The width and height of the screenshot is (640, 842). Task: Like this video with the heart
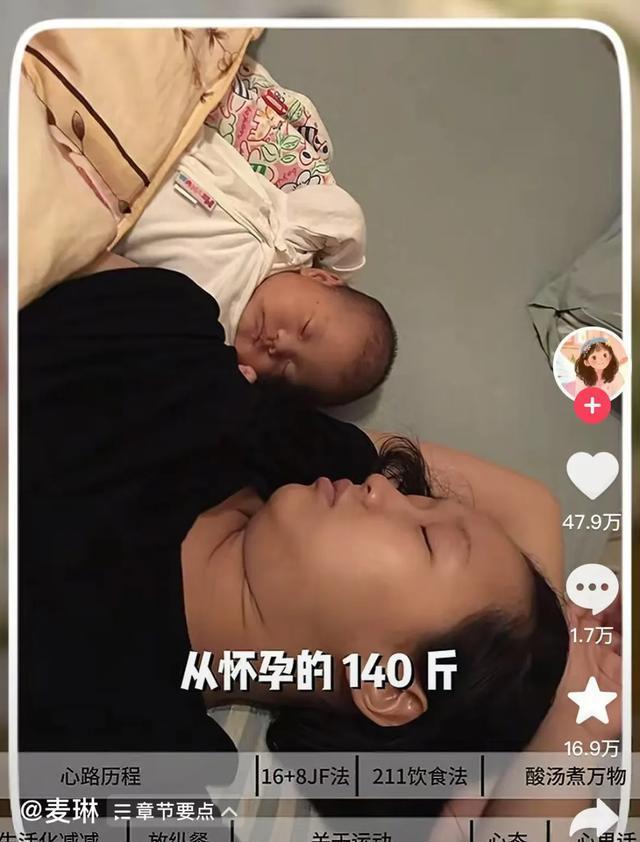tap(592, 476)
